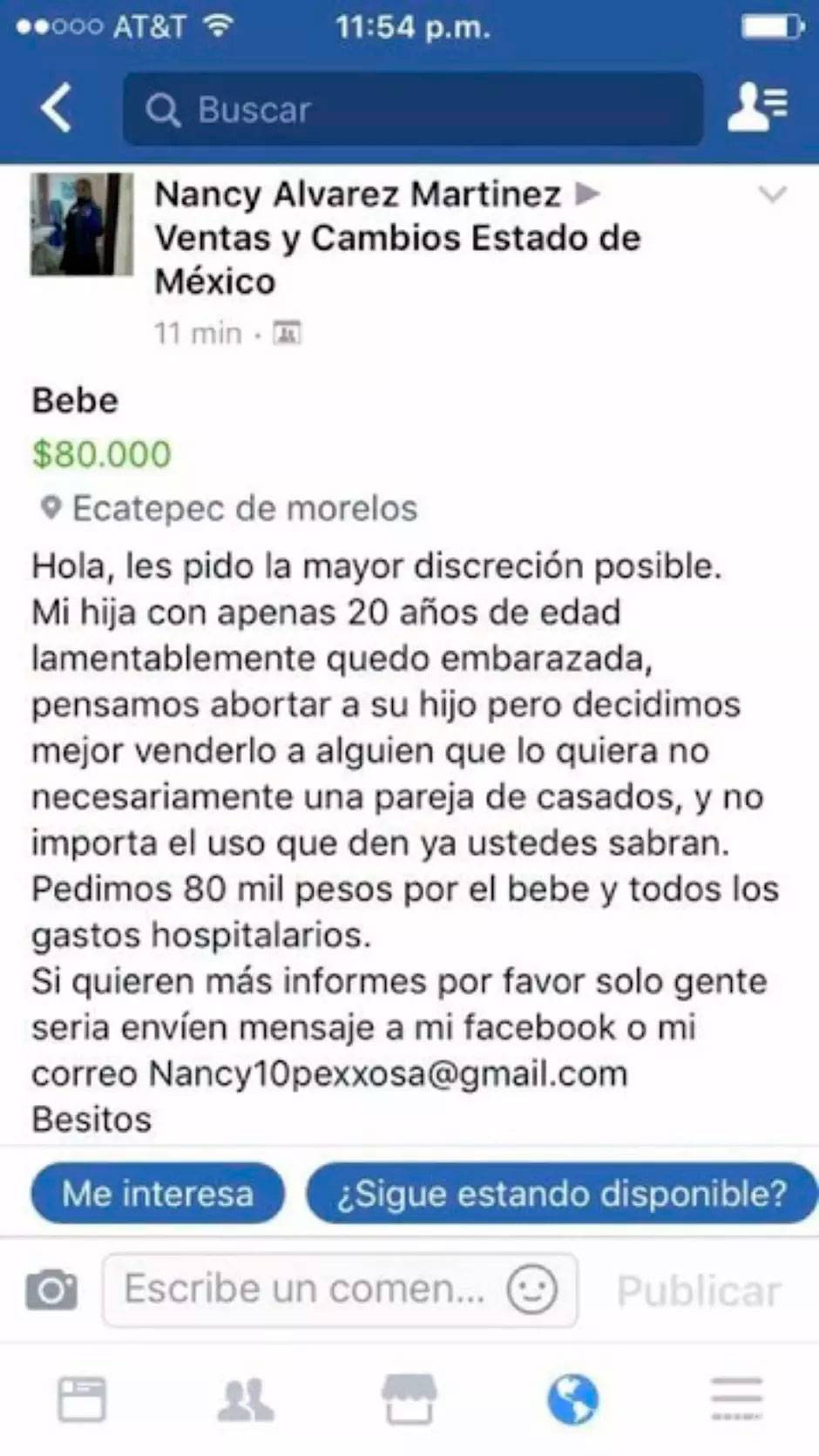Expand post options with the chevron

tap(772, 195)
